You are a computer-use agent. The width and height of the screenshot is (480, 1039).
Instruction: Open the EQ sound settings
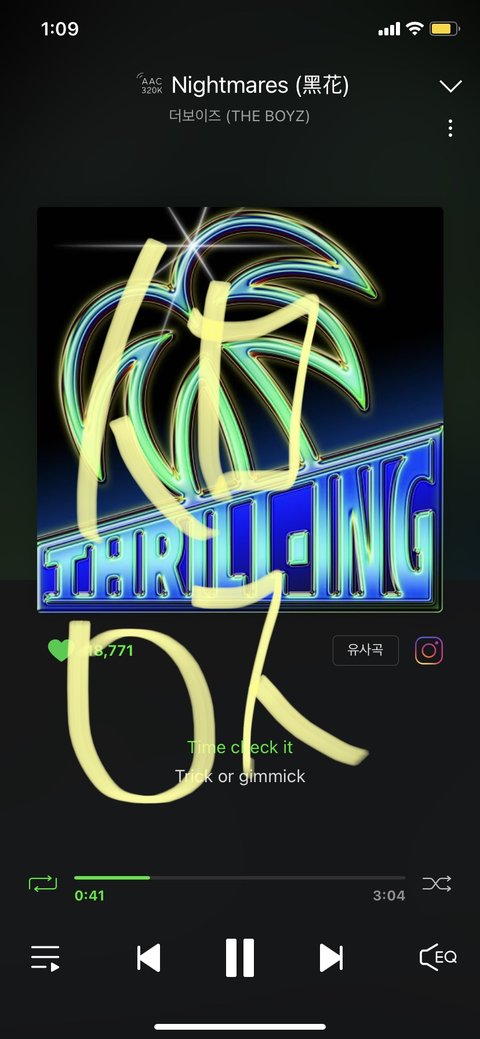(438, 957)
